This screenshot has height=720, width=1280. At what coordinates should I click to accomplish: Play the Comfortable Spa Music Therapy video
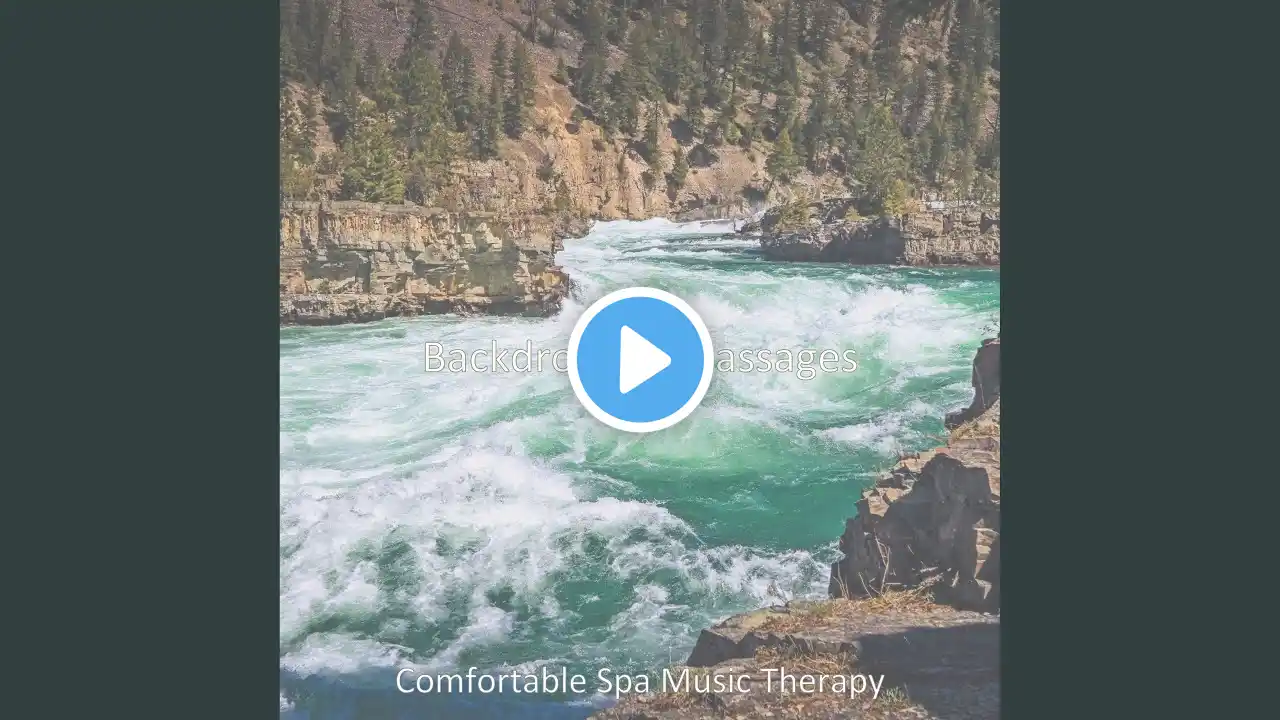coord(640,359)
